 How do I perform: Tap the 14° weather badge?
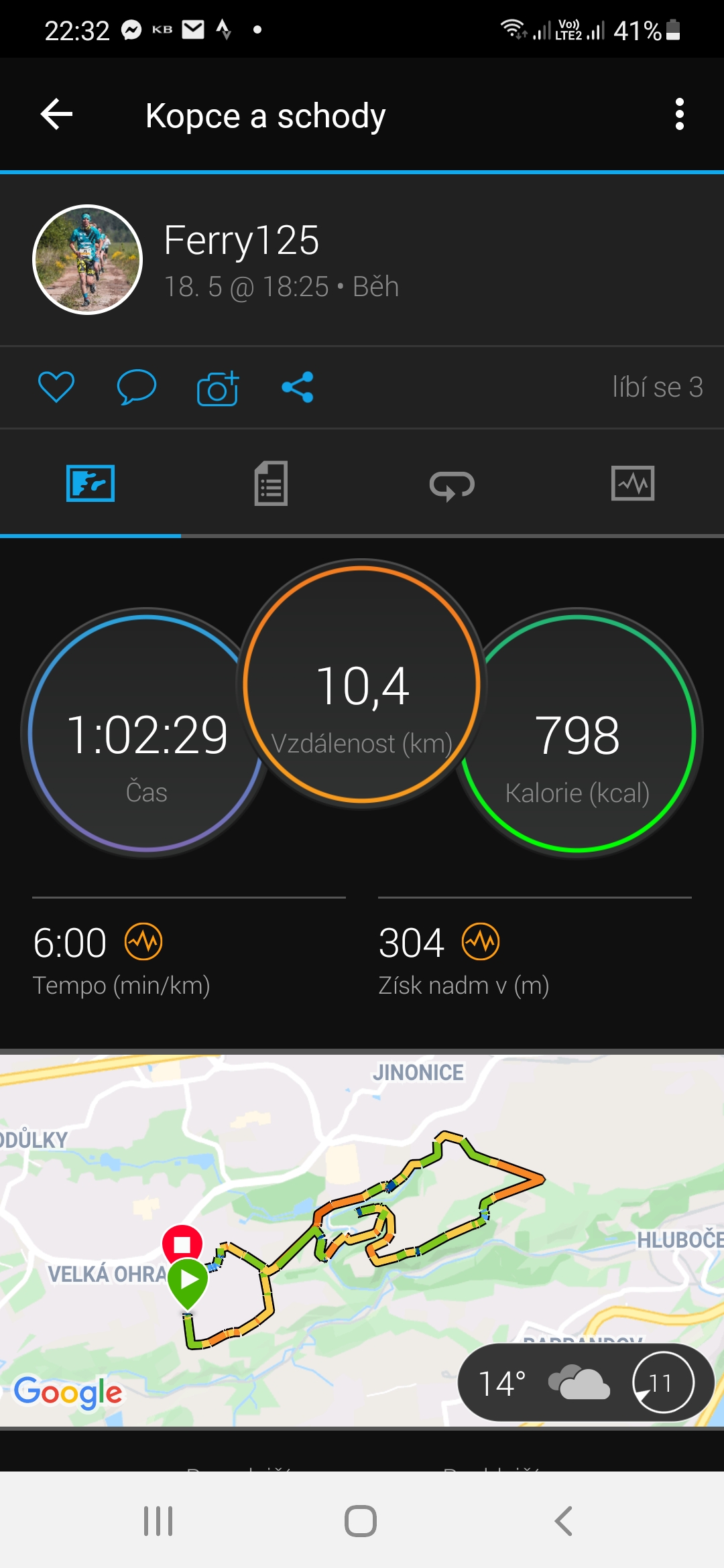click(x=586, y=1382)
